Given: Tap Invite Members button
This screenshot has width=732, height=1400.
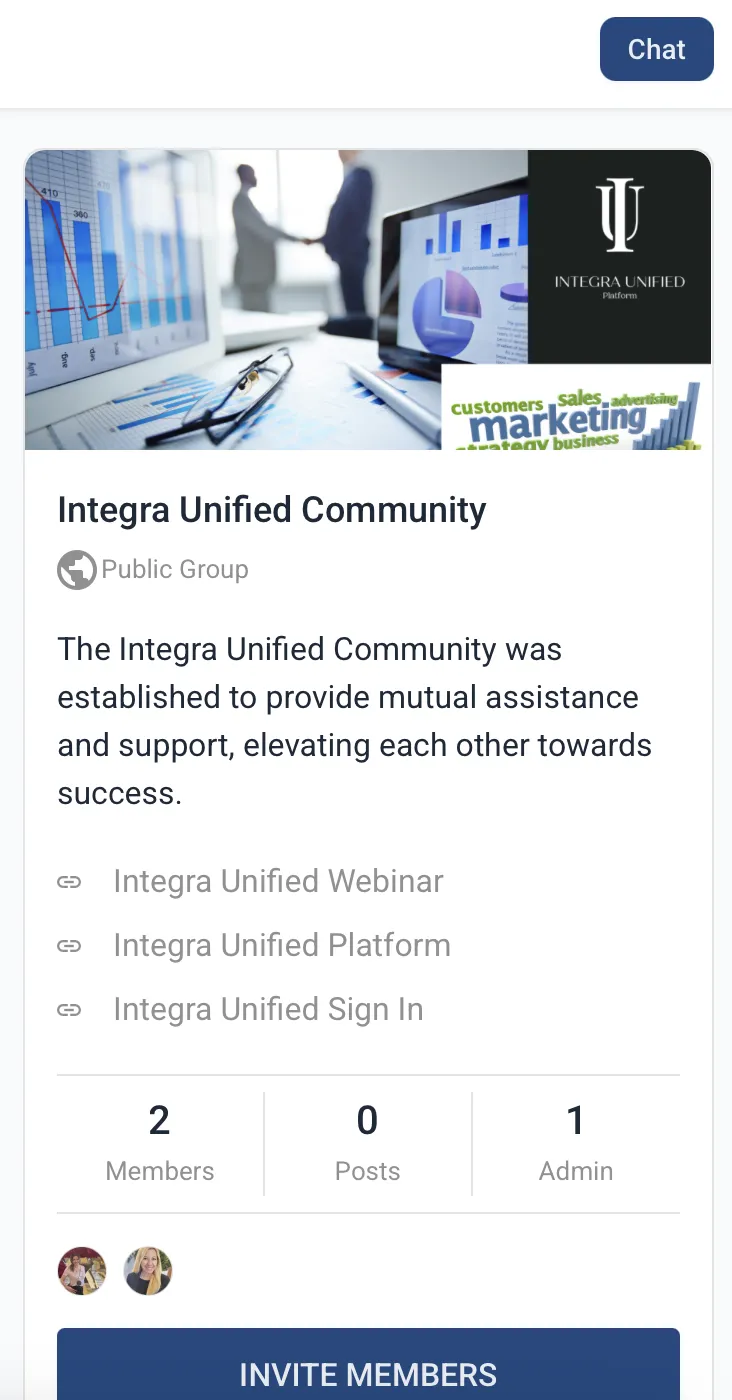Looking at the screenshot, I should pos(368,1366).
